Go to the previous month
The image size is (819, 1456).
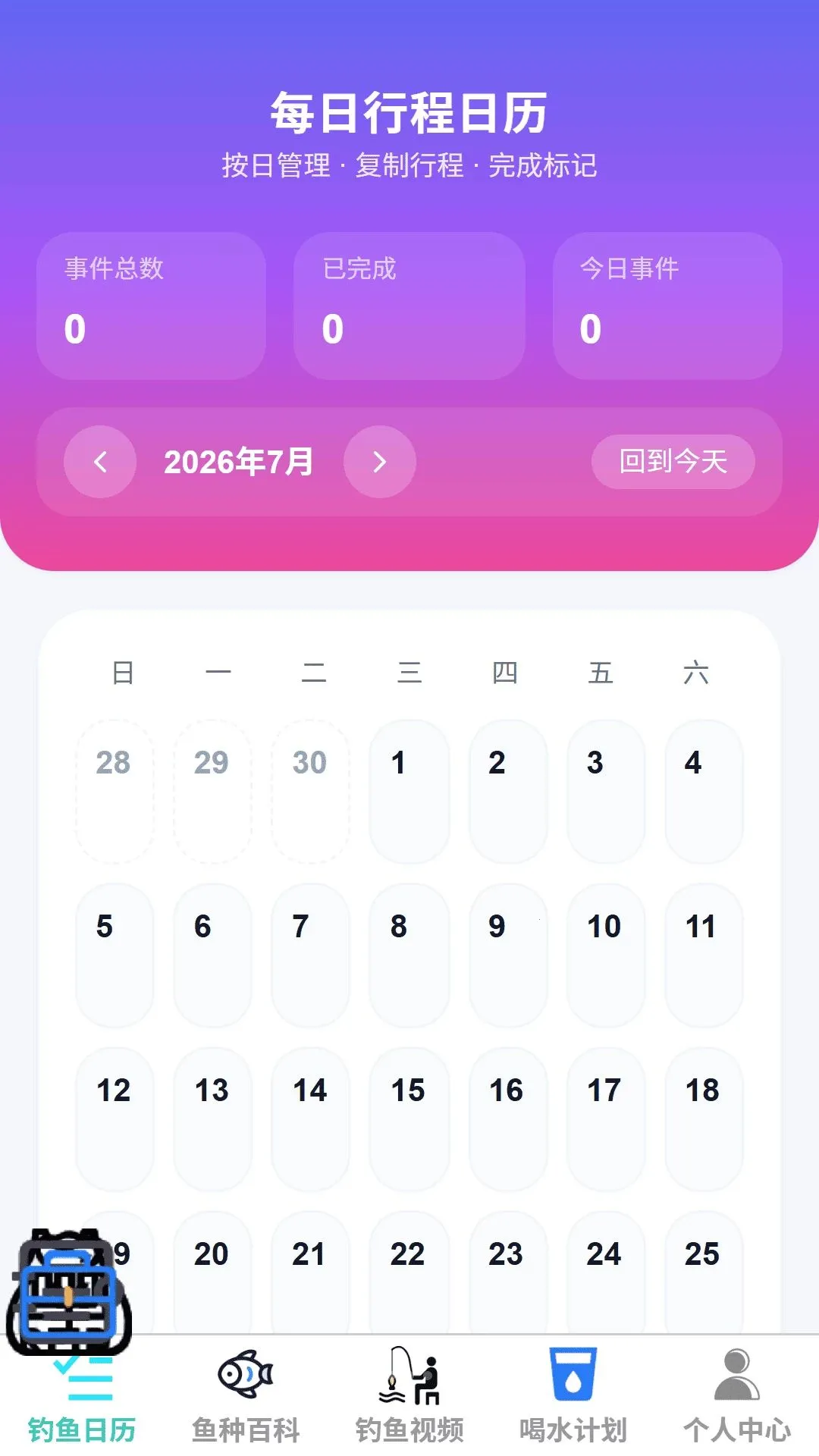point(100,462)
